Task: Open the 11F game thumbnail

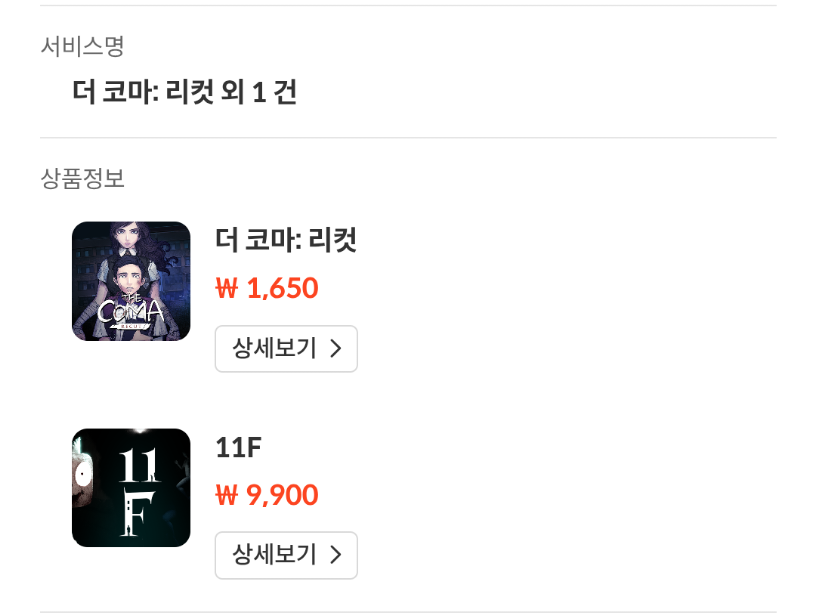Action: click(131, 488)
